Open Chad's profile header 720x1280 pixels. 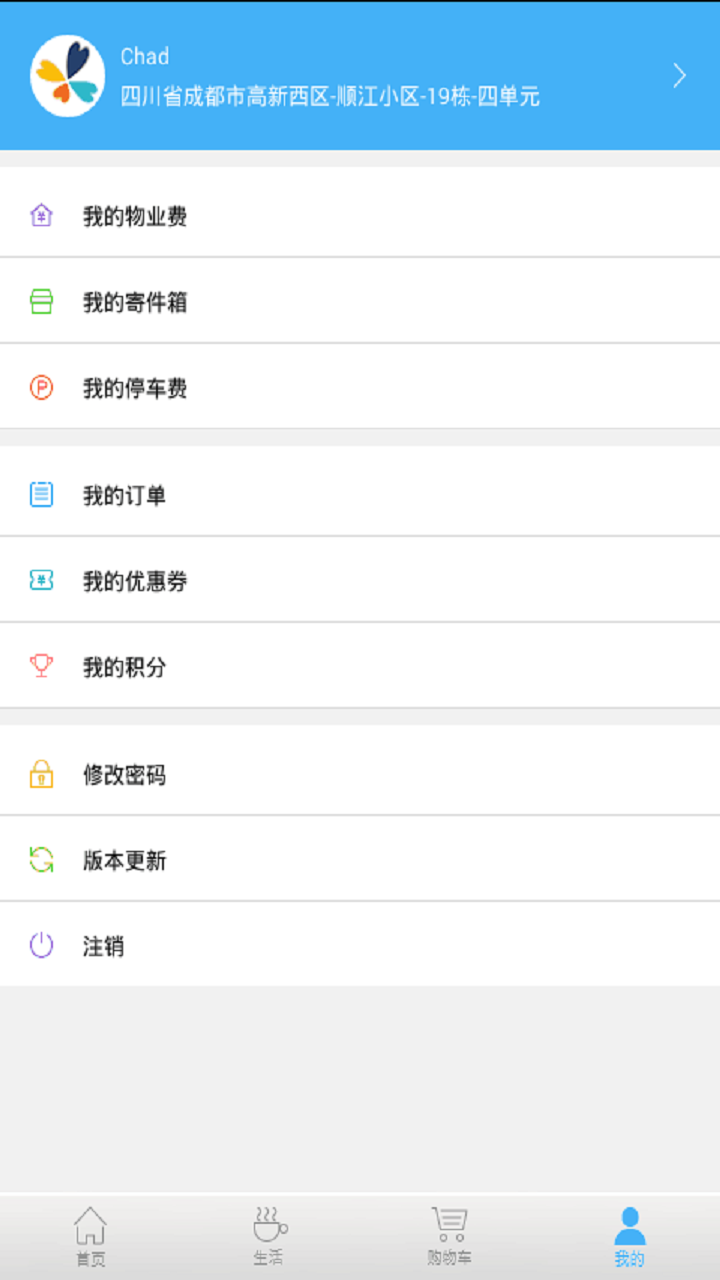pos(360,76)
